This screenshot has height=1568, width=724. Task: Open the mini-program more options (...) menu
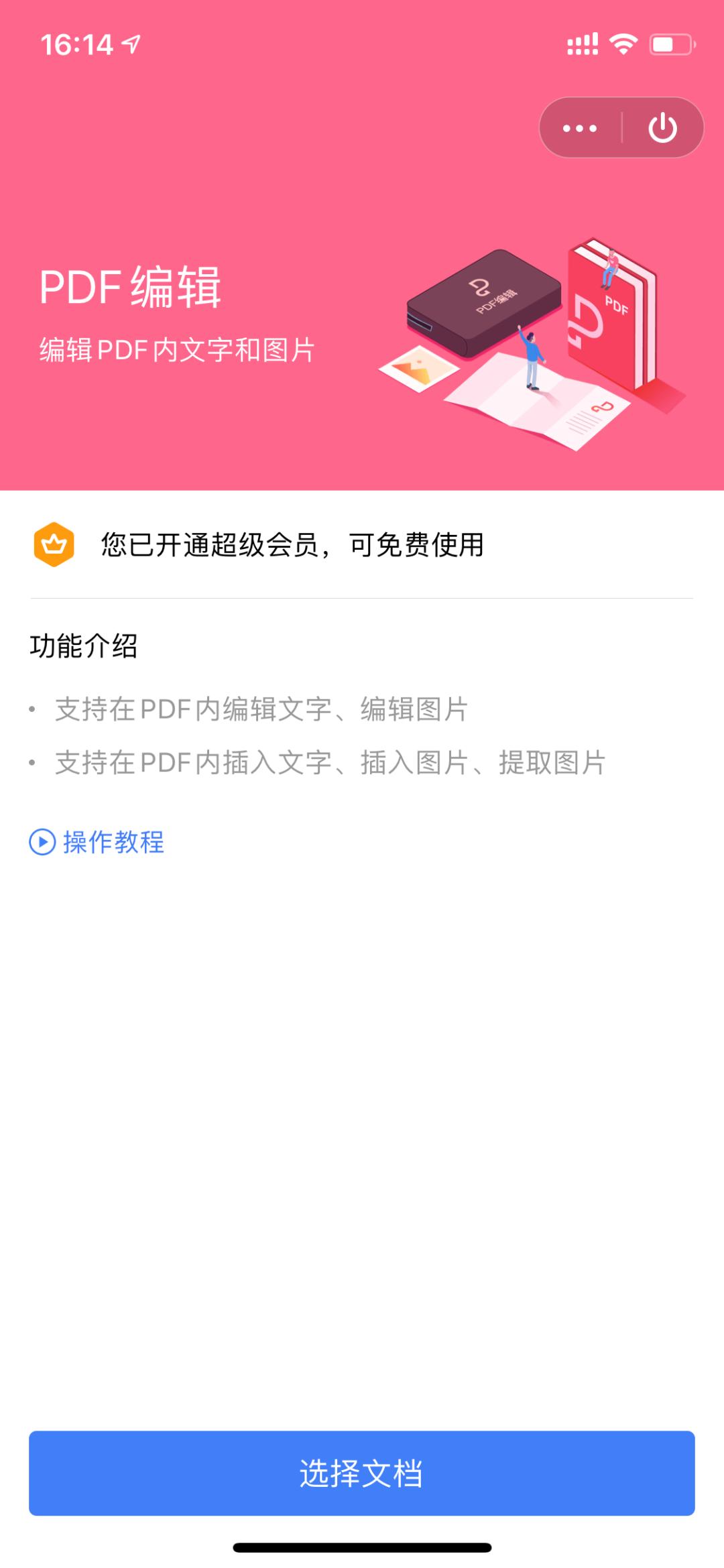click(579, 127)
